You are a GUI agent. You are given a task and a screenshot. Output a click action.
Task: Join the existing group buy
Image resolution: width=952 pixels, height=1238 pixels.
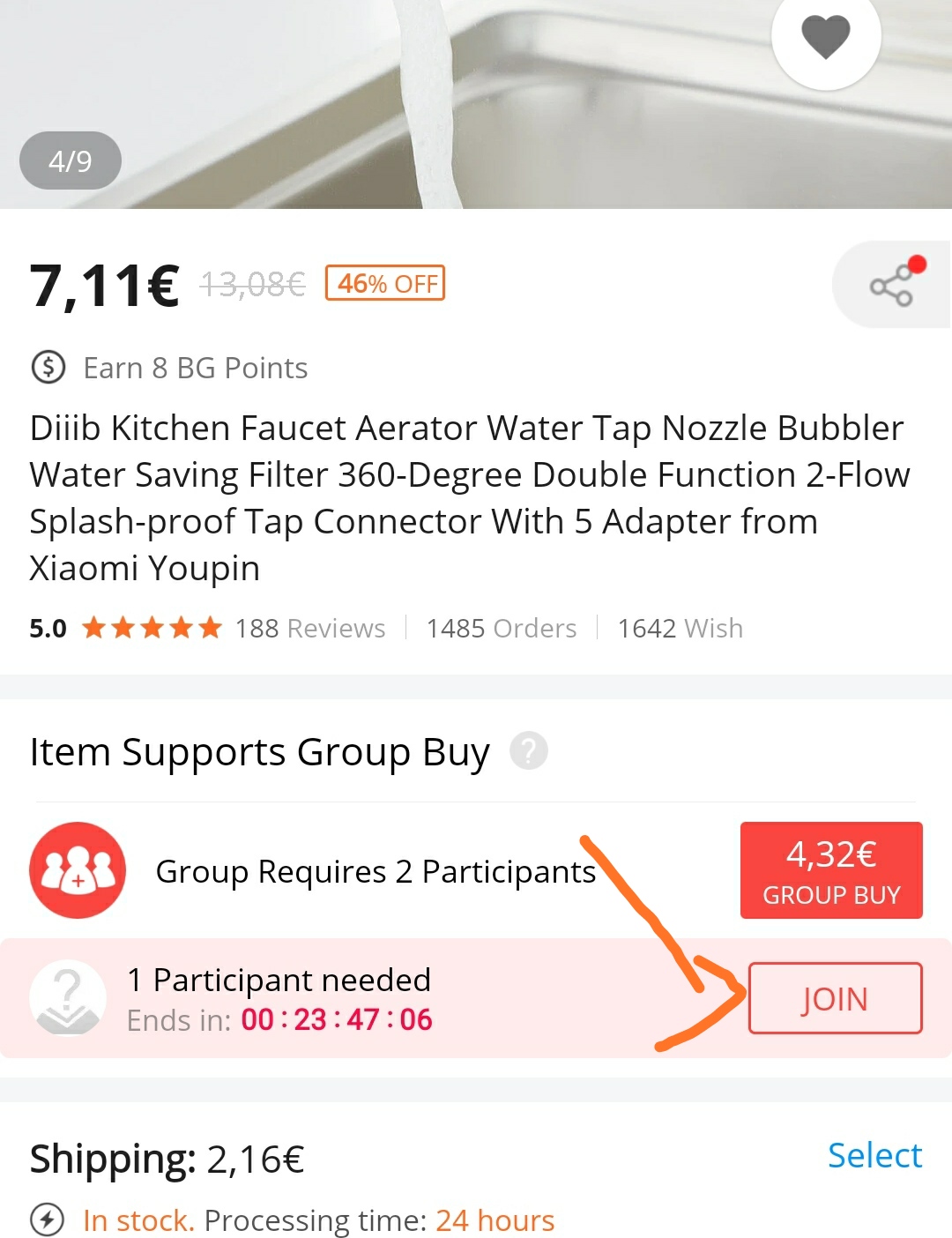(835, 998)
